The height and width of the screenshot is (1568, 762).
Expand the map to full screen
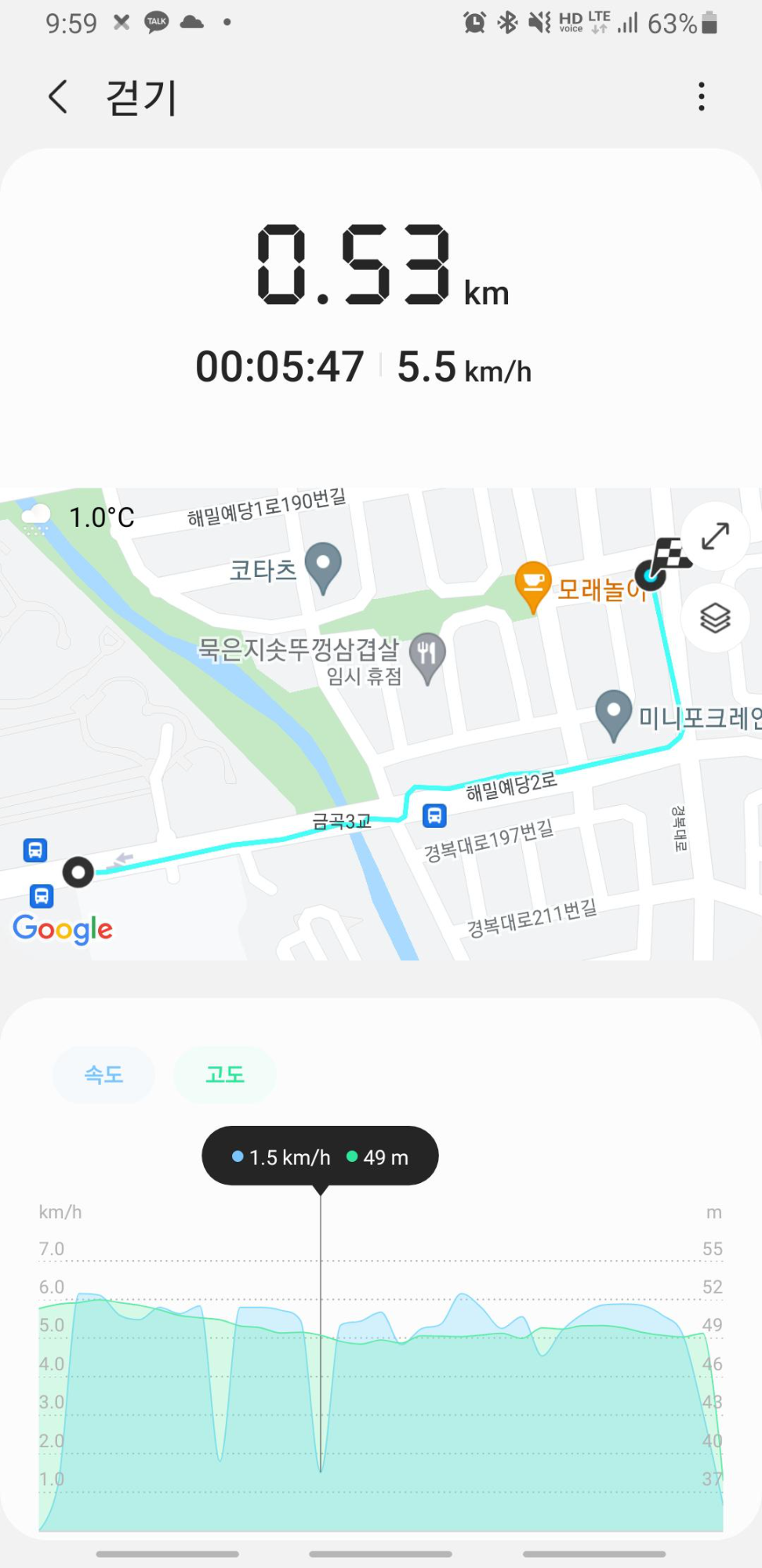pos(715,536)
